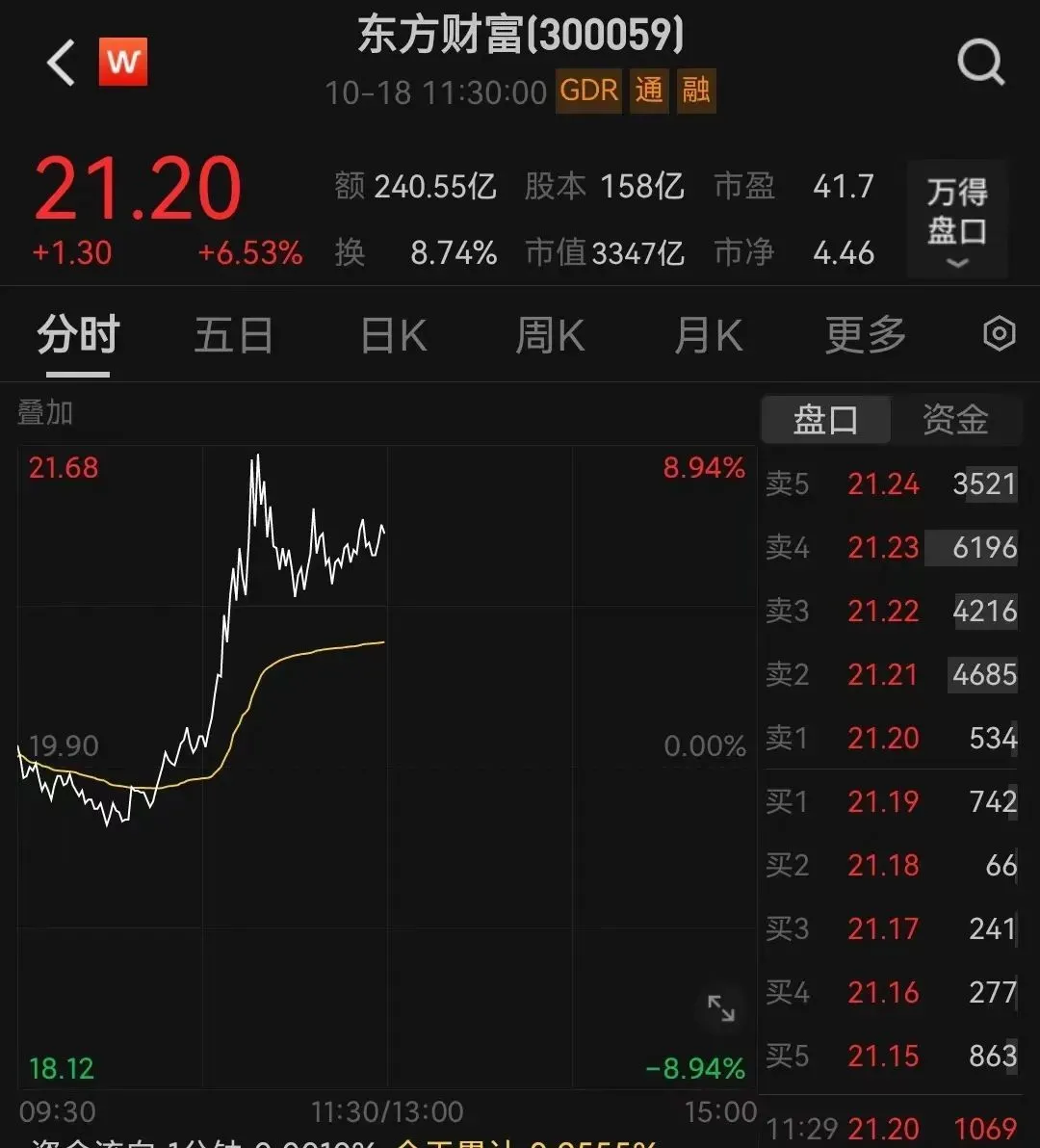Select the 盘口 panel tab

(x=825, y=420)
